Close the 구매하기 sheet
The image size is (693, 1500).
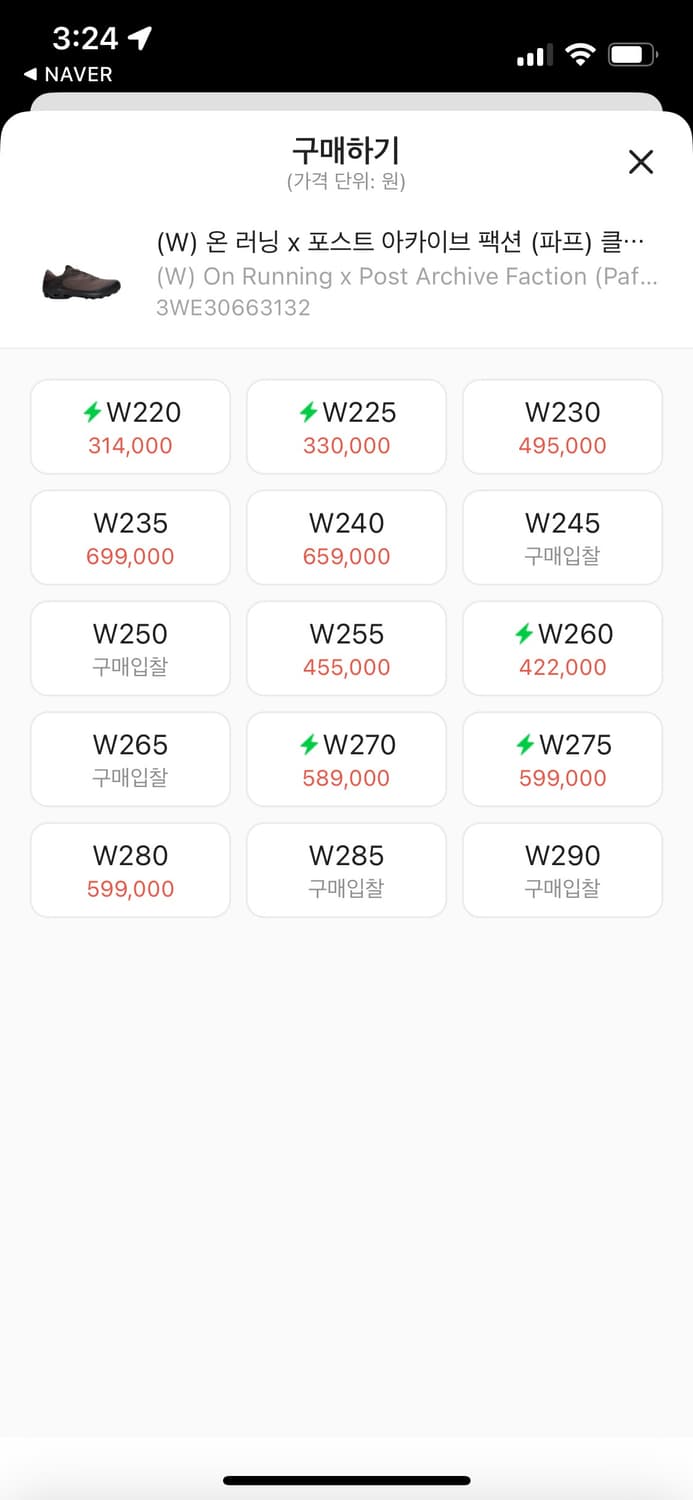point(640,162)
